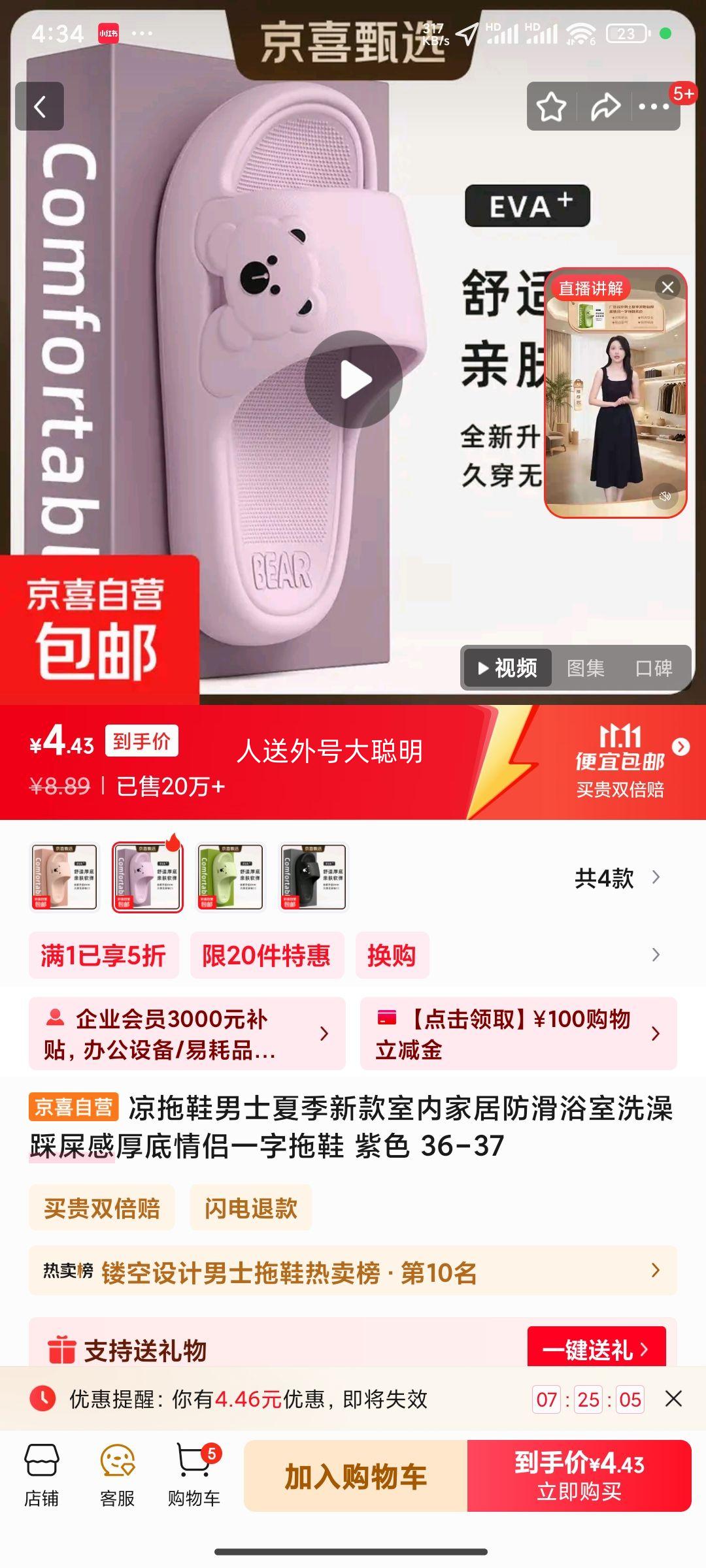
Task: Close the 直播讲解 floating window
Action: point(667,287)
